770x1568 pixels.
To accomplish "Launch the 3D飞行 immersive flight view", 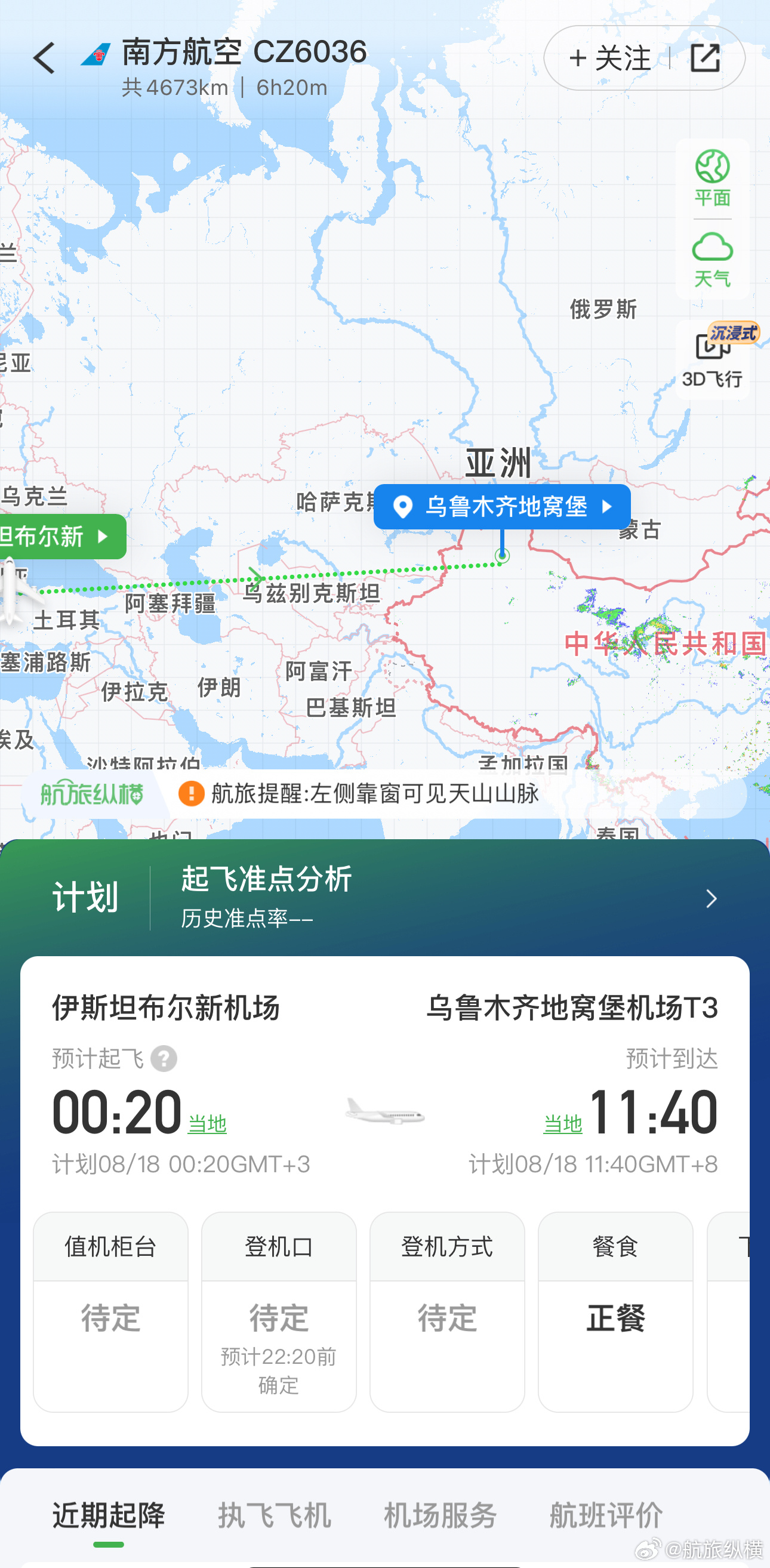I will (712, 361).
